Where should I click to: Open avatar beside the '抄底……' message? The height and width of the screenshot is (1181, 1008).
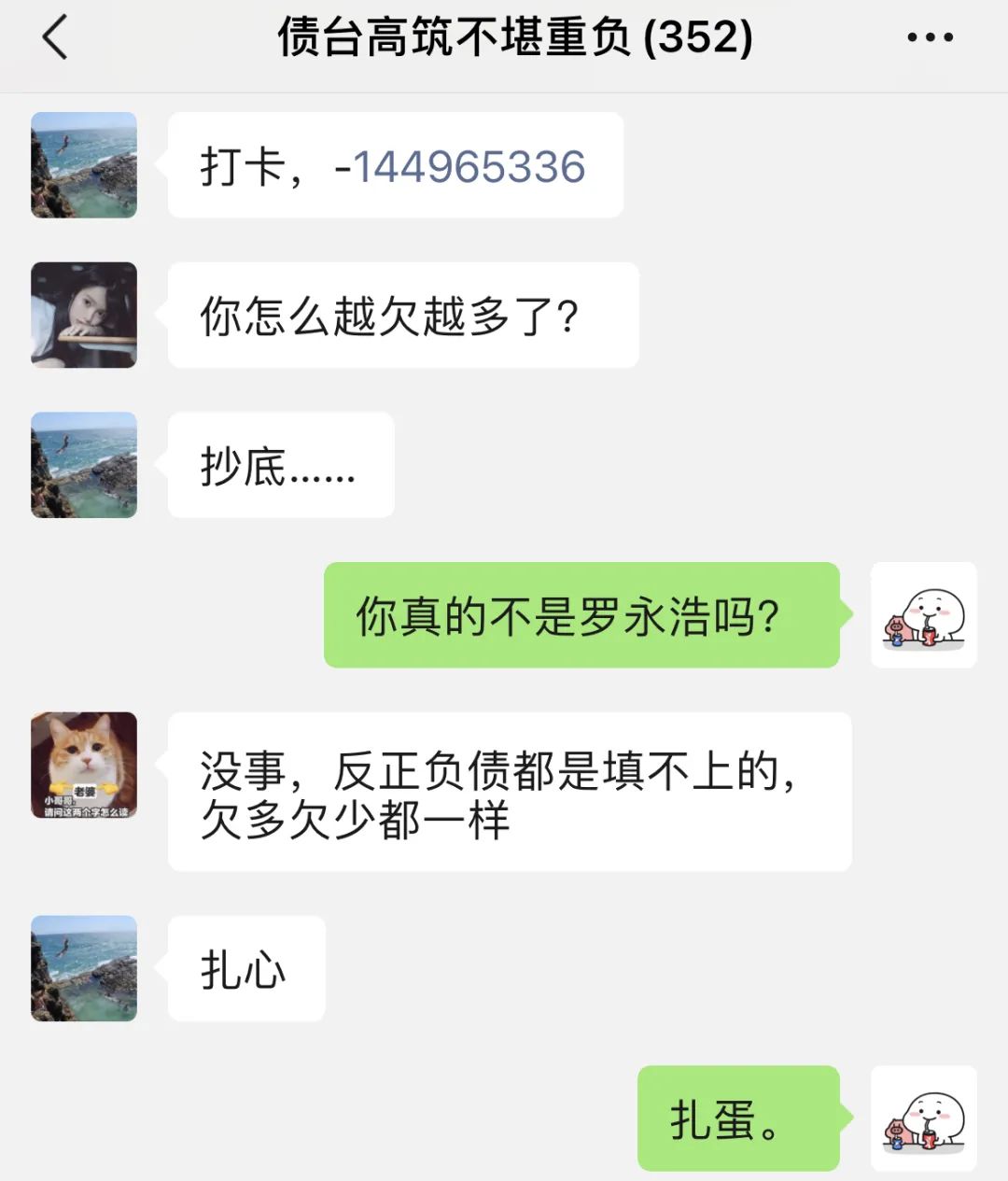click(83, 466)
